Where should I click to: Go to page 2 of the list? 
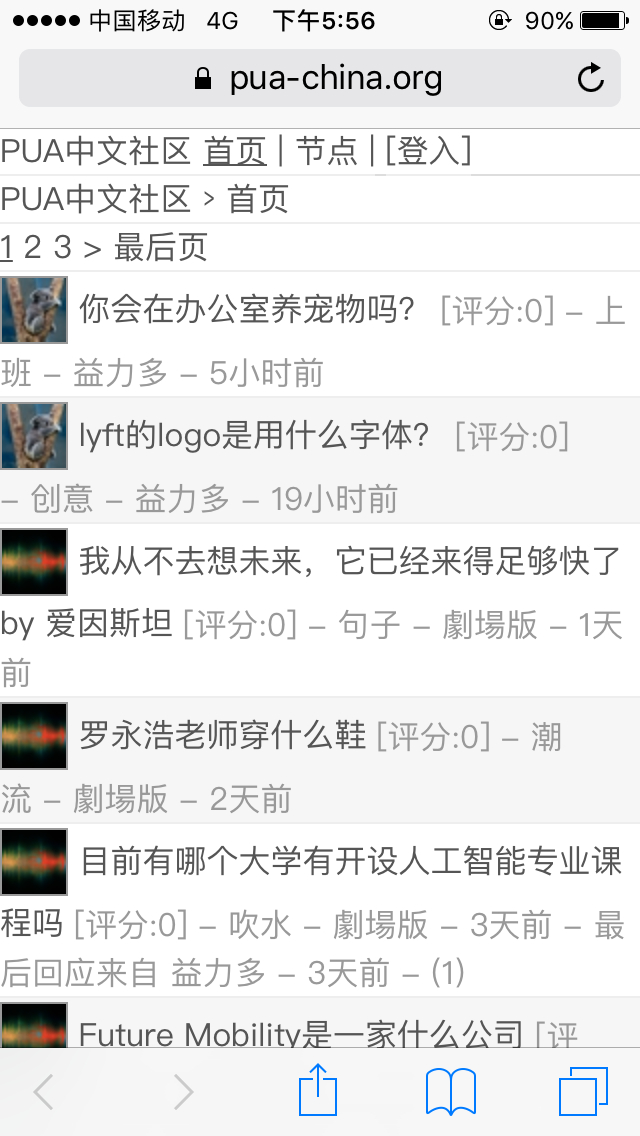click(x=32, y=247)
